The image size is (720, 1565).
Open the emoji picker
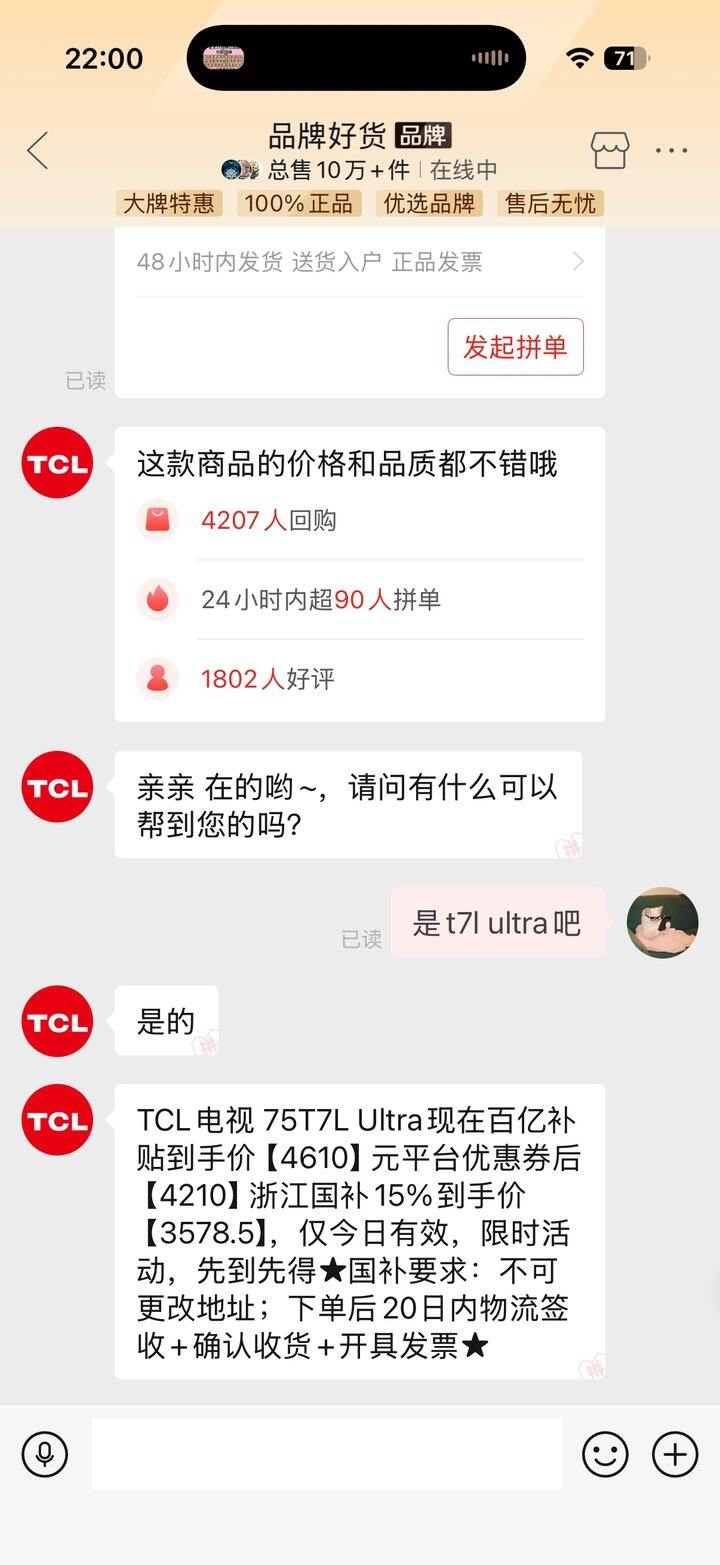point(606,1454)
